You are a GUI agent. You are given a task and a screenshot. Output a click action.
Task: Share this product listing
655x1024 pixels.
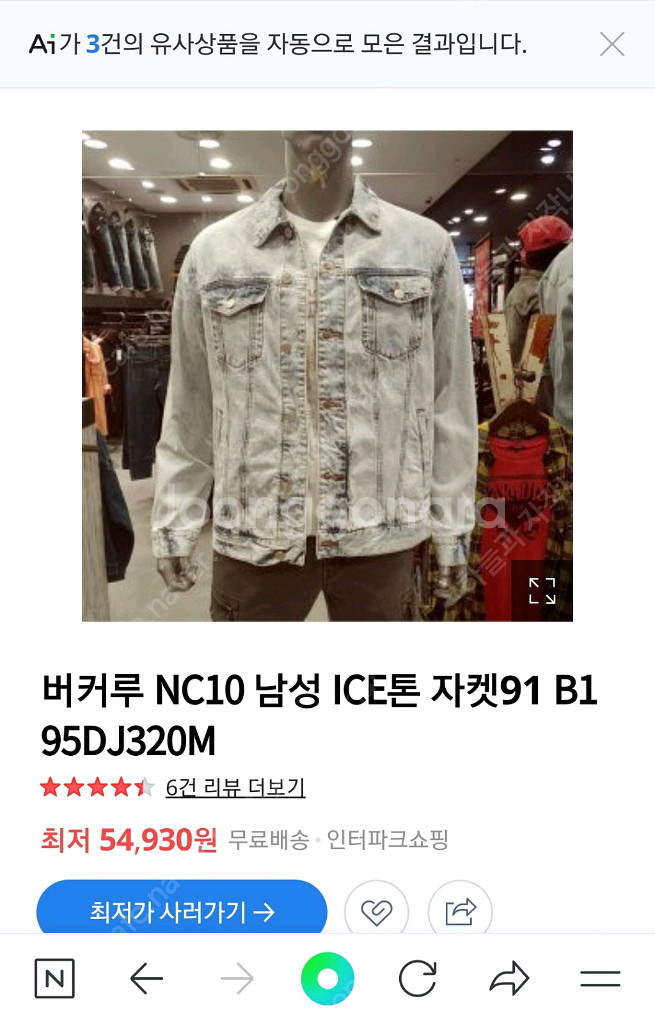pos(460,911)
